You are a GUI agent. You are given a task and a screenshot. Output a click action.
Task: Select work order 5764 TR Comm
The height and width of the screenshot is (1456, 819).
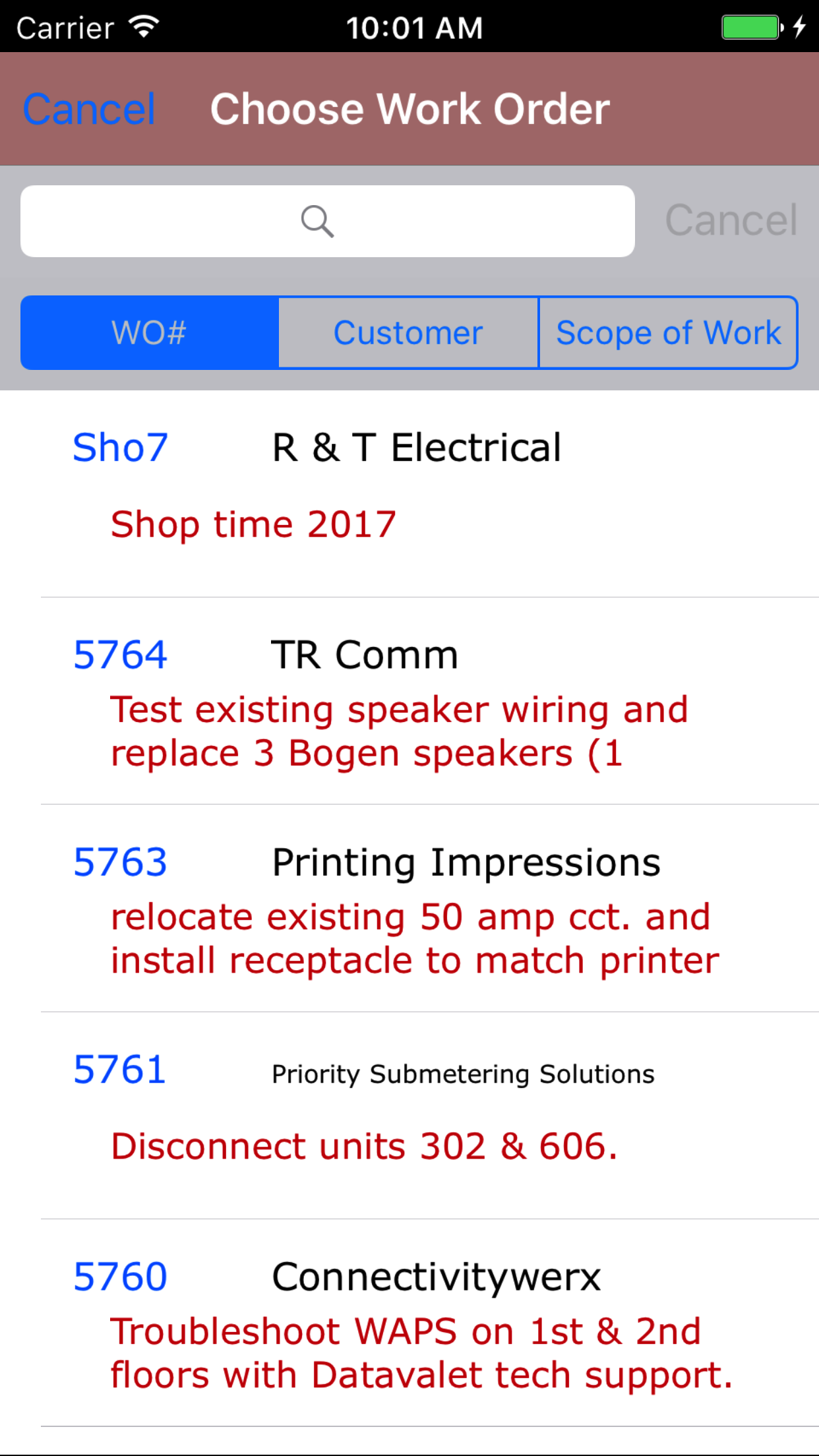pyautogui.click(x=409, y=702)
